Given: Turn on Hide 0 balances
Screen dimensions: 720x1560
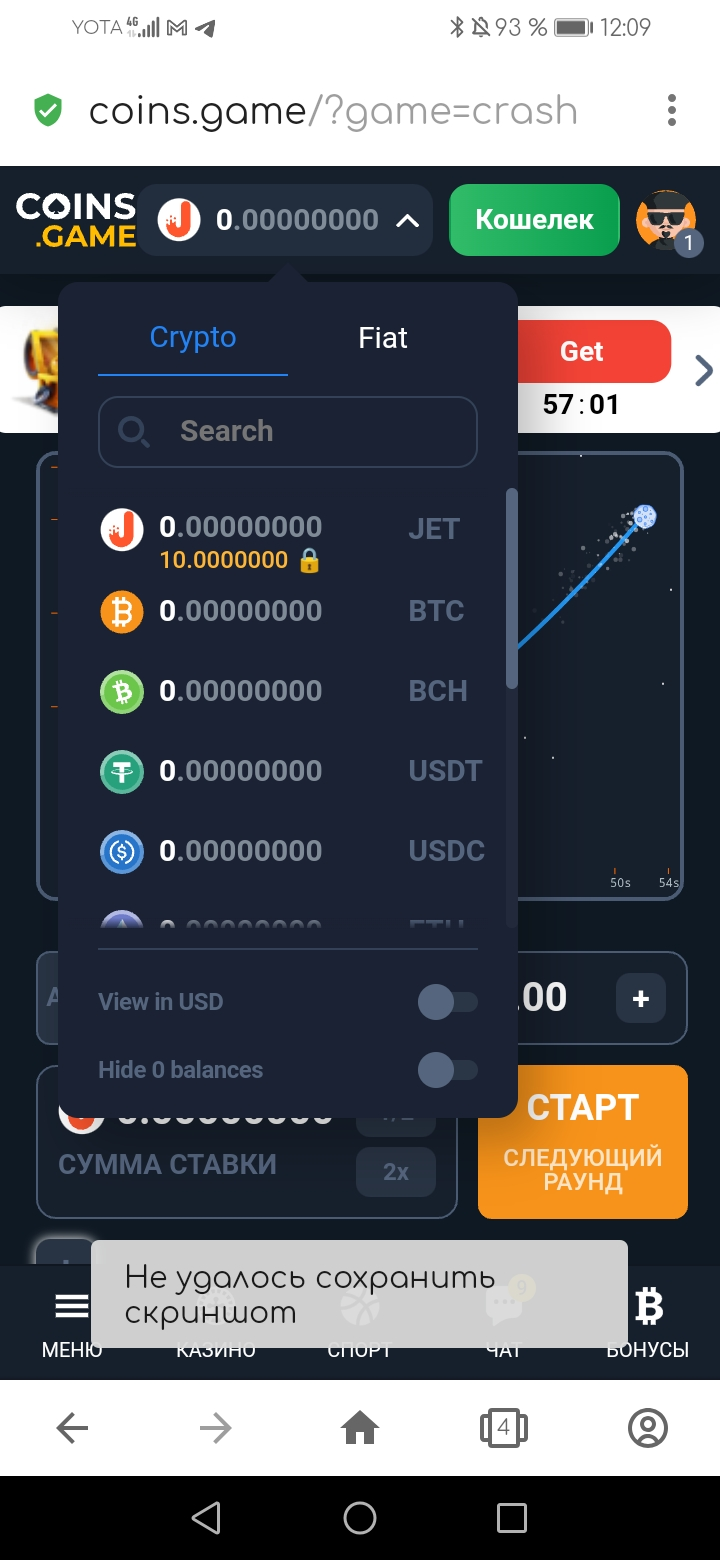Looking at the screenshot, I should point(447,1070).
